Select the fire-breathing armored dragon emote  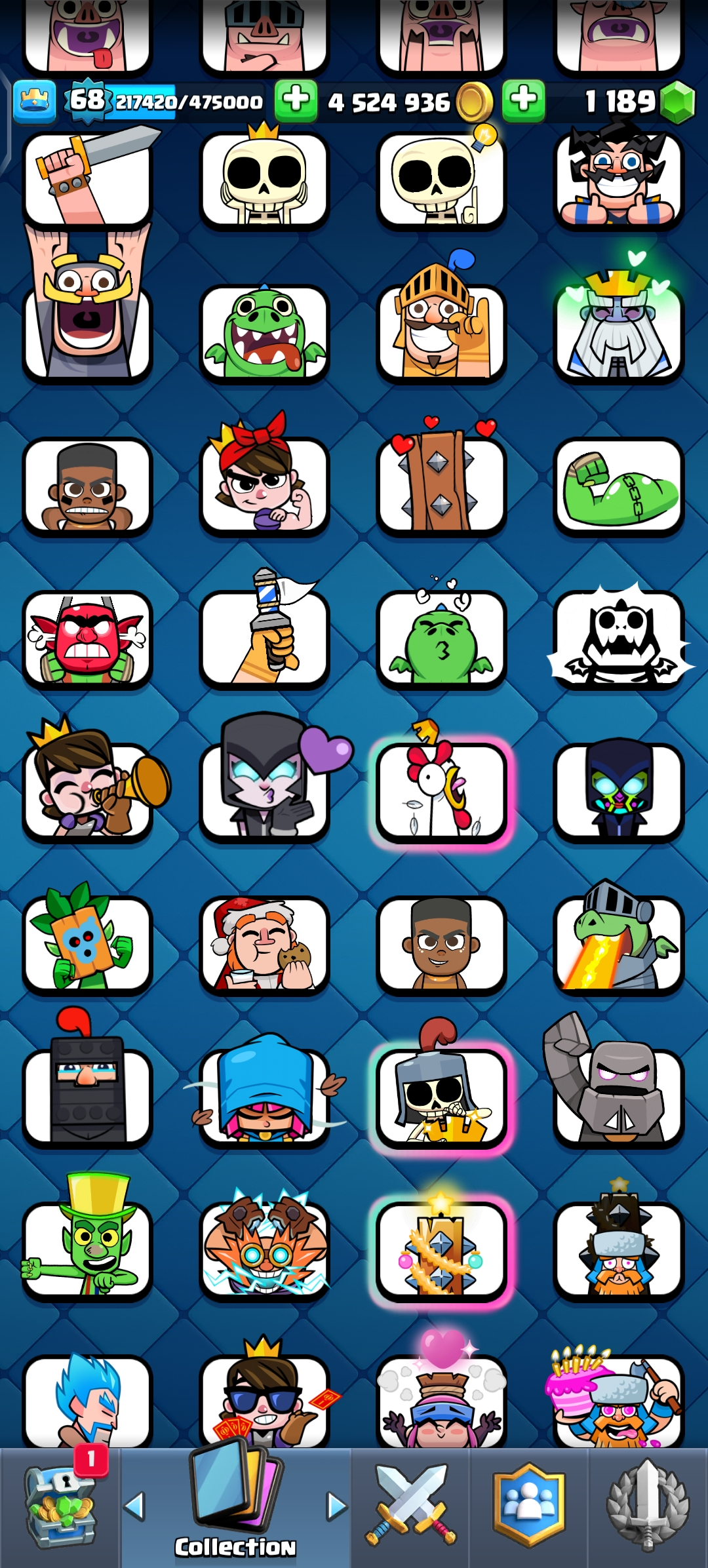[x=618, y=945]
